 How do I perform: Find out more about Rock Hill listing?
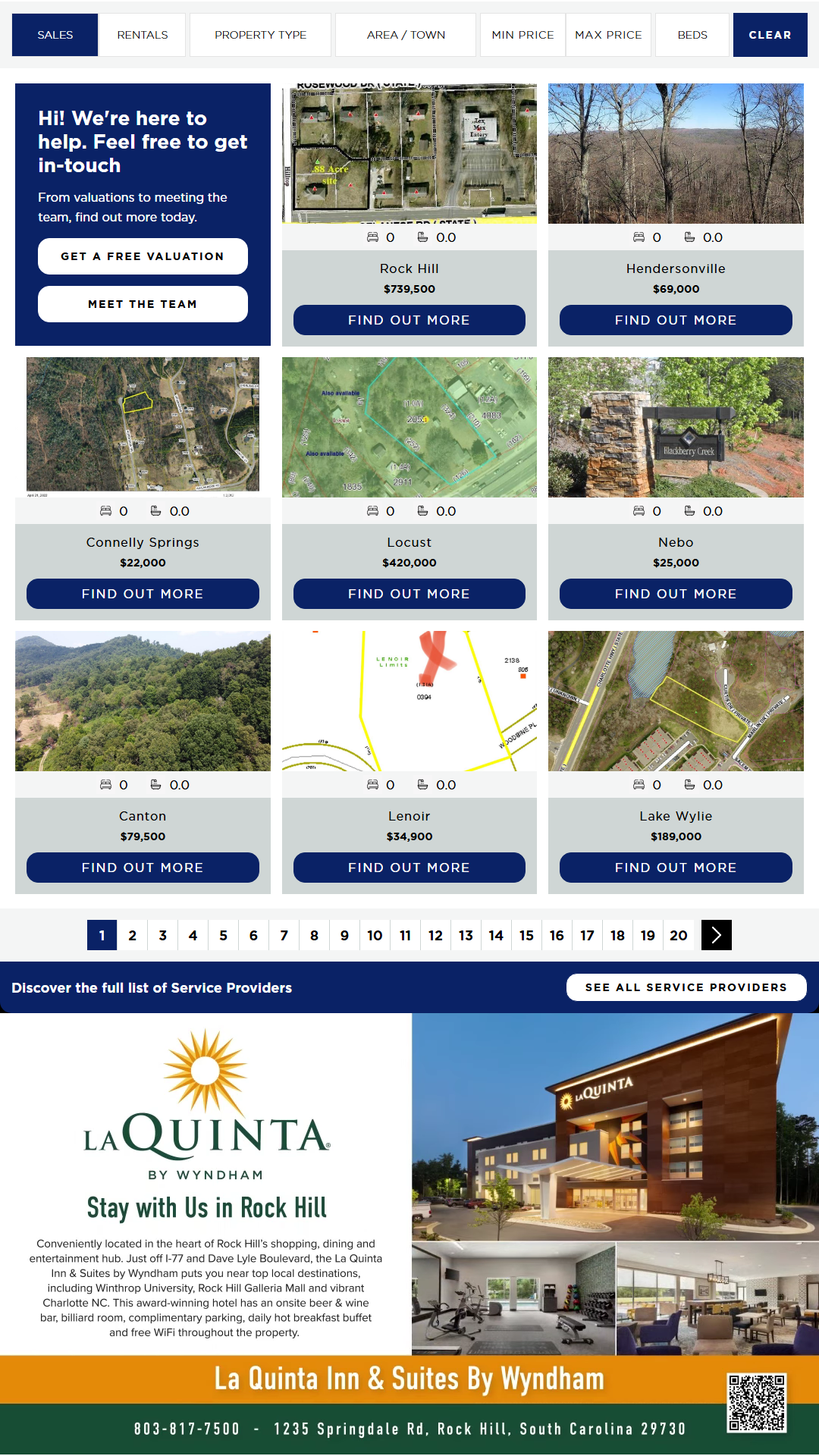pos(409,320)
